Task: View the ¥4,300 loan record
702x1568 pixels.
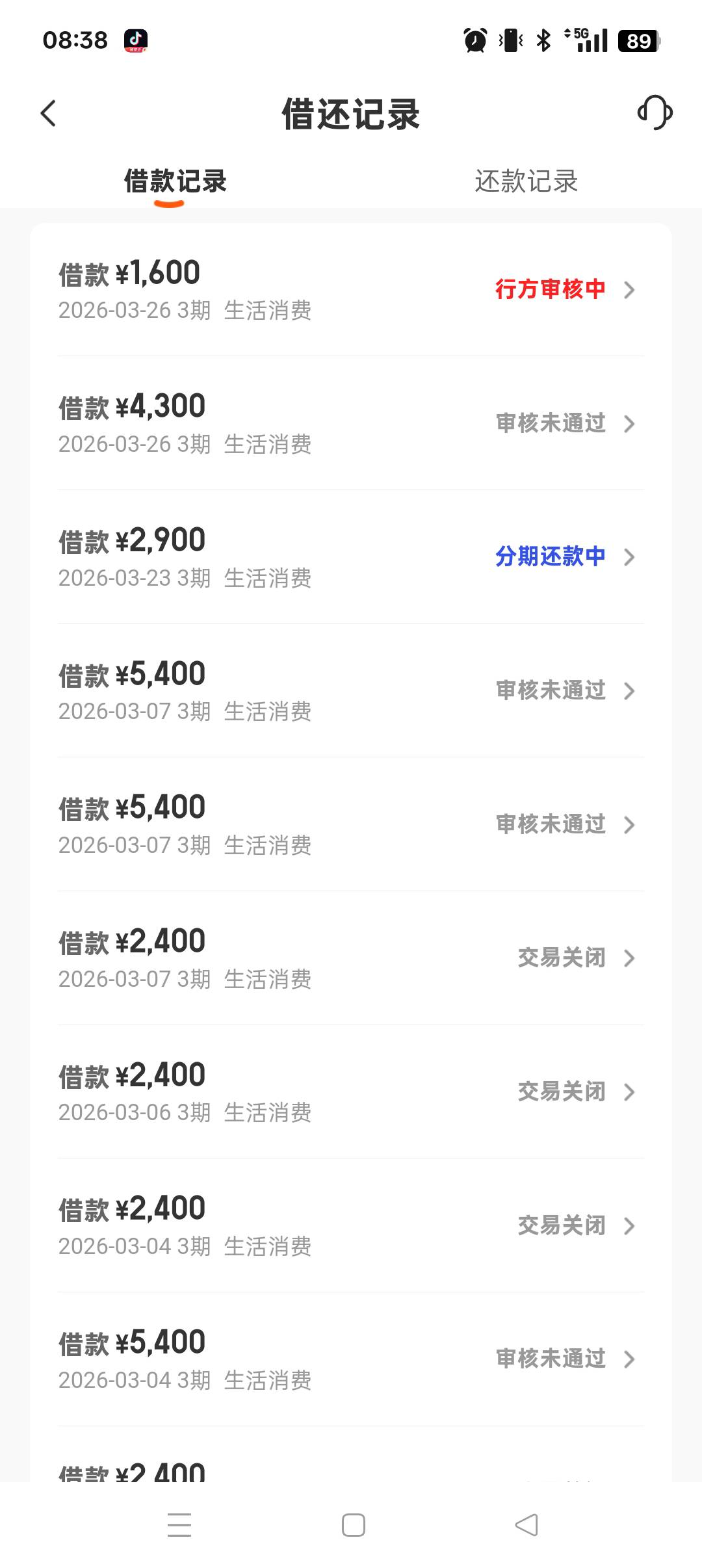Action: click(351, 423)
